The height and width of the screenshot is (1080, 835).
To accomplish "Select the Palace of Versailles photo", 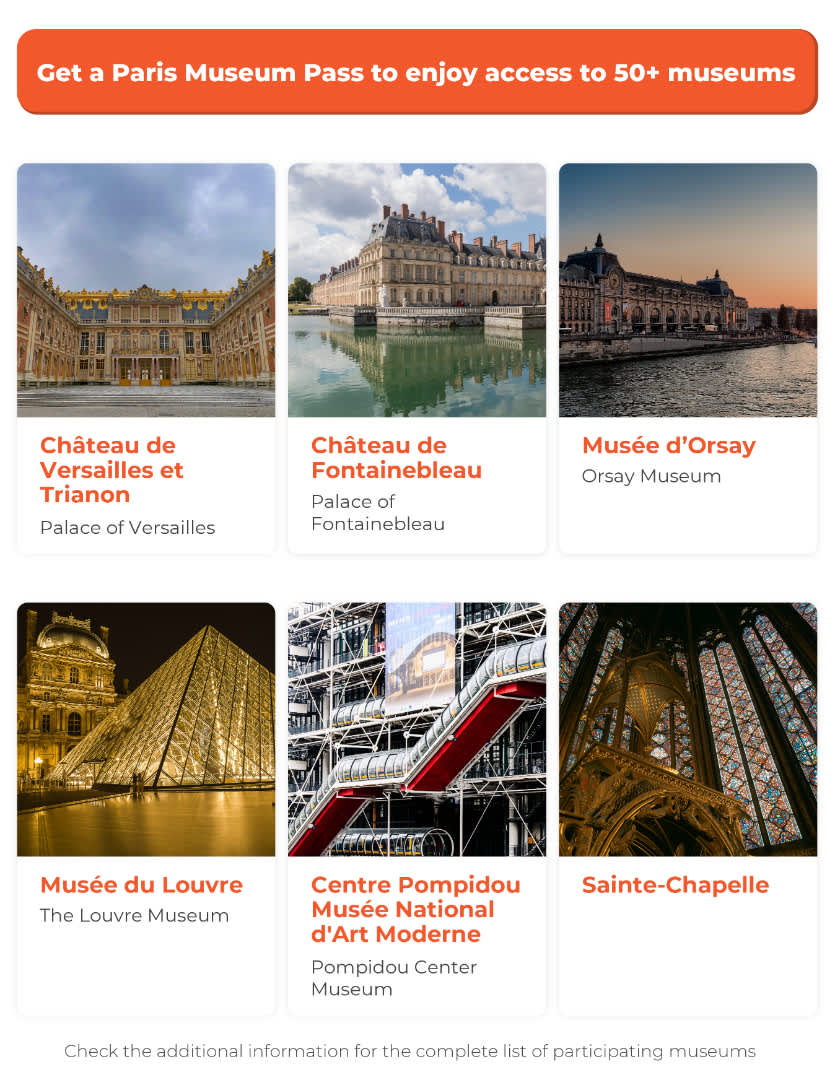I will coord(146,289).
